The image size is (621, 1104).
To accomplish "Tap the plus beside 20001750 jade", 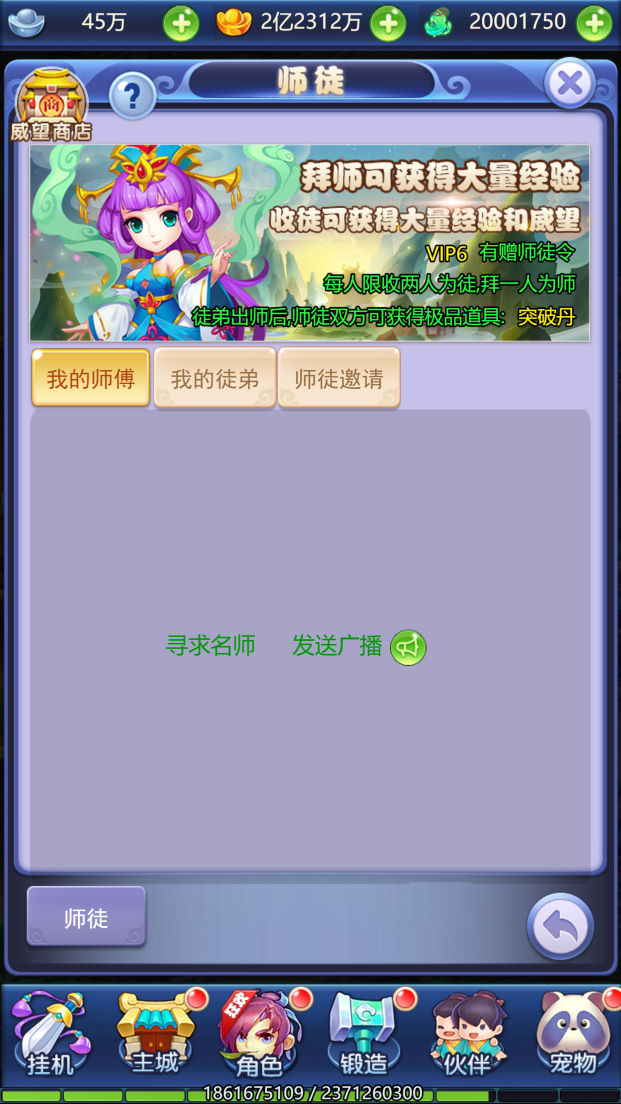I will pyautogui.click(x=594, y=23).
